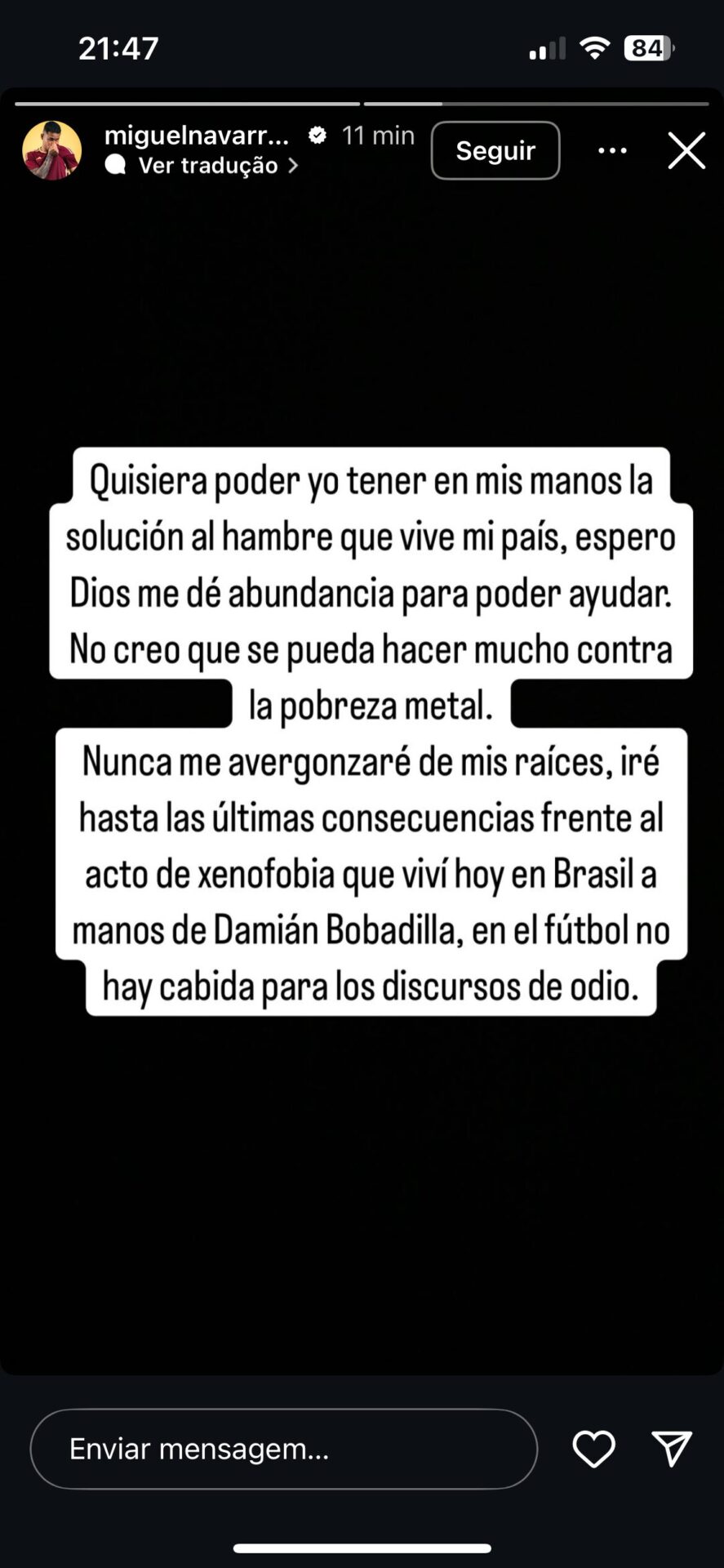
Task: Focus the Enviar mensagem field
Action: click(283, 1449)
